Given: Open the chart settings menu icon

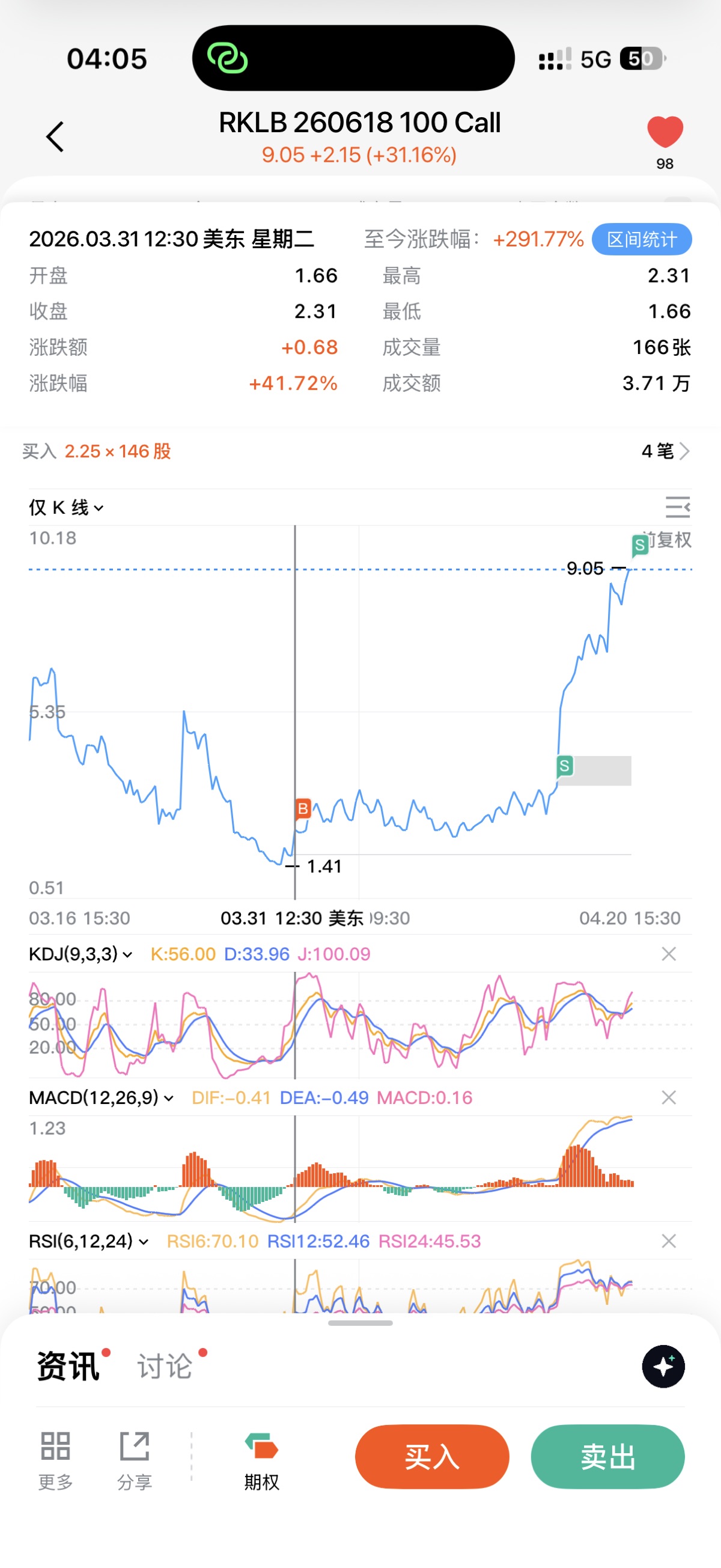Looking at the screenshot, I should 677,507.
